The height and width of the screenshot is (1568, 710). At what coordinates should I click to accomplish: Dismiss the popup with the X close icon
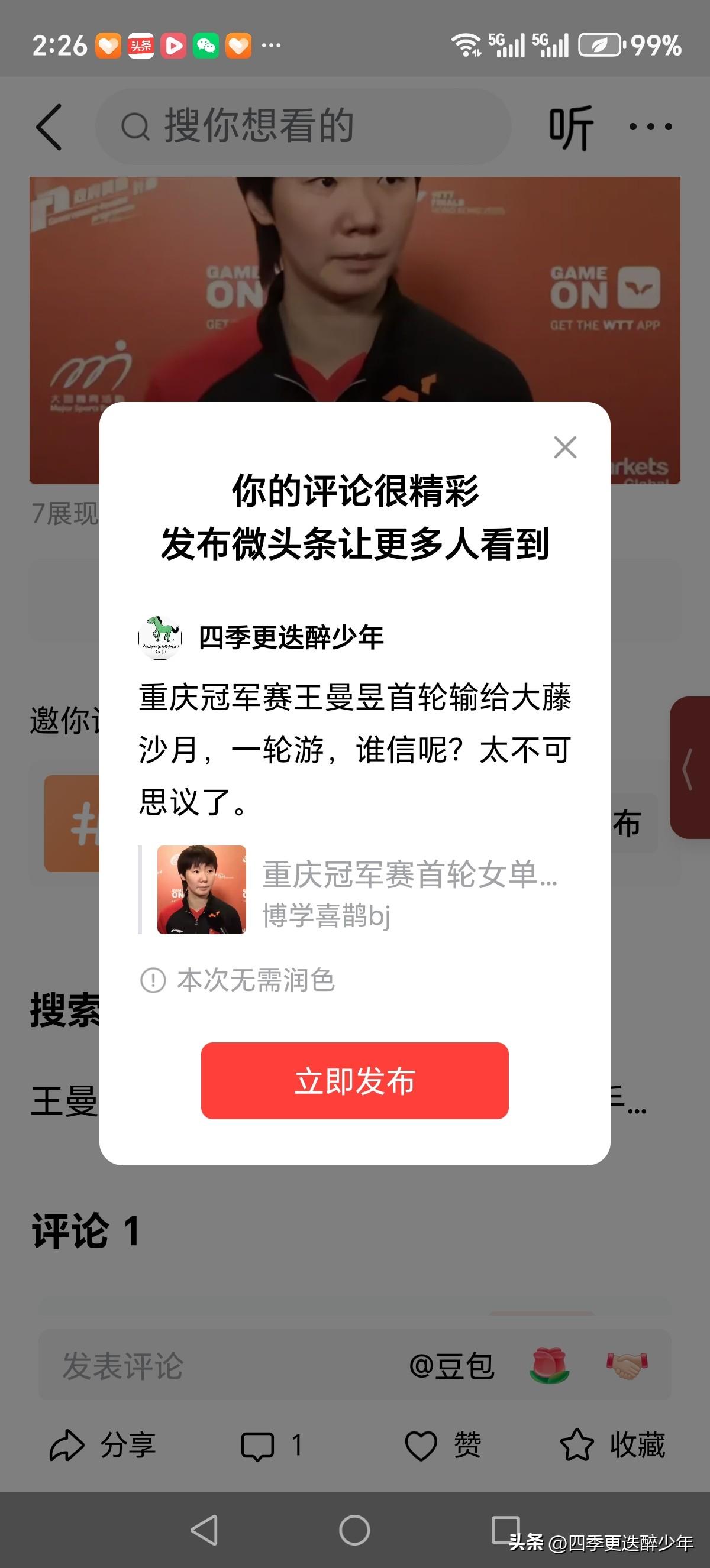pos(565,448)
